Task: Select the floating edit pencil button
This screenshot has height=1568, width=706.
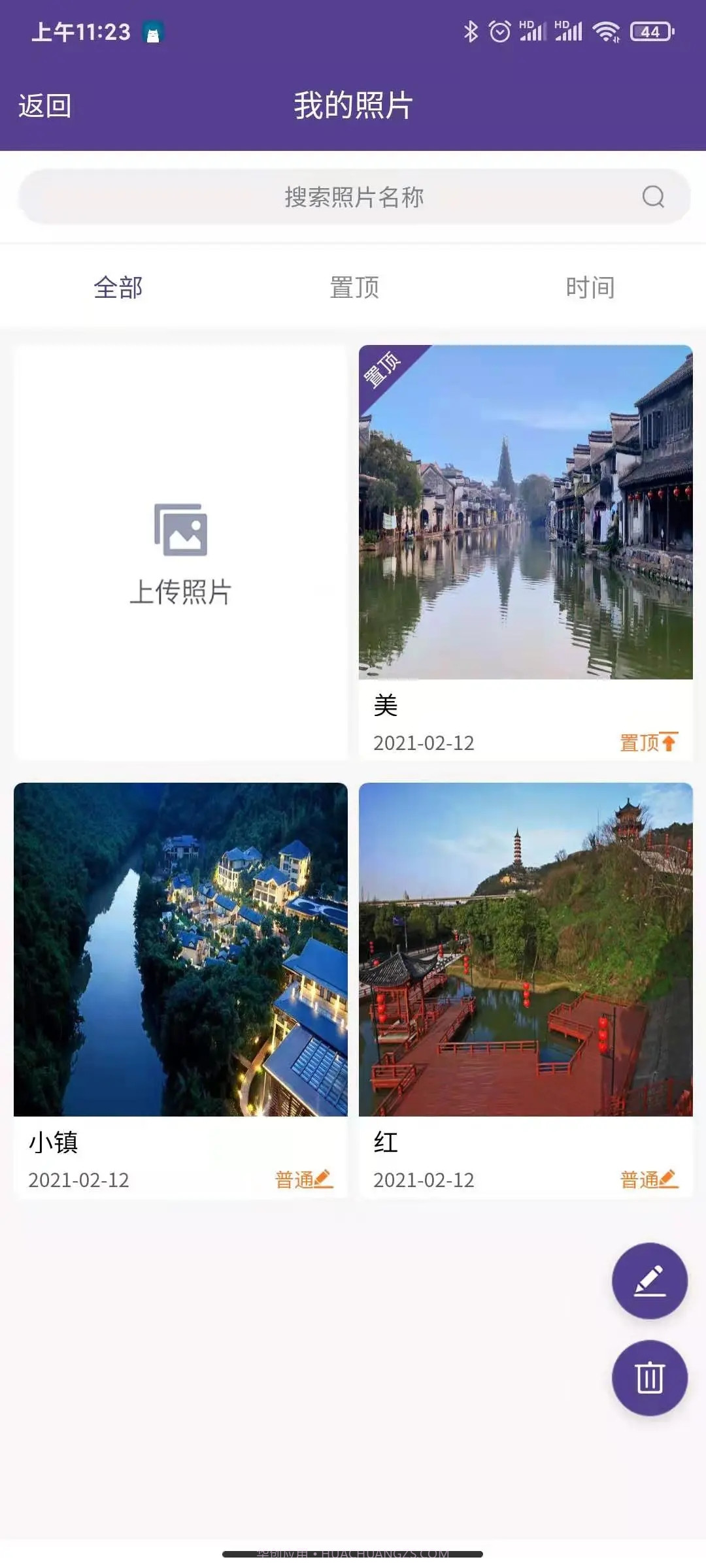Action: click(x=649, y=1281)
